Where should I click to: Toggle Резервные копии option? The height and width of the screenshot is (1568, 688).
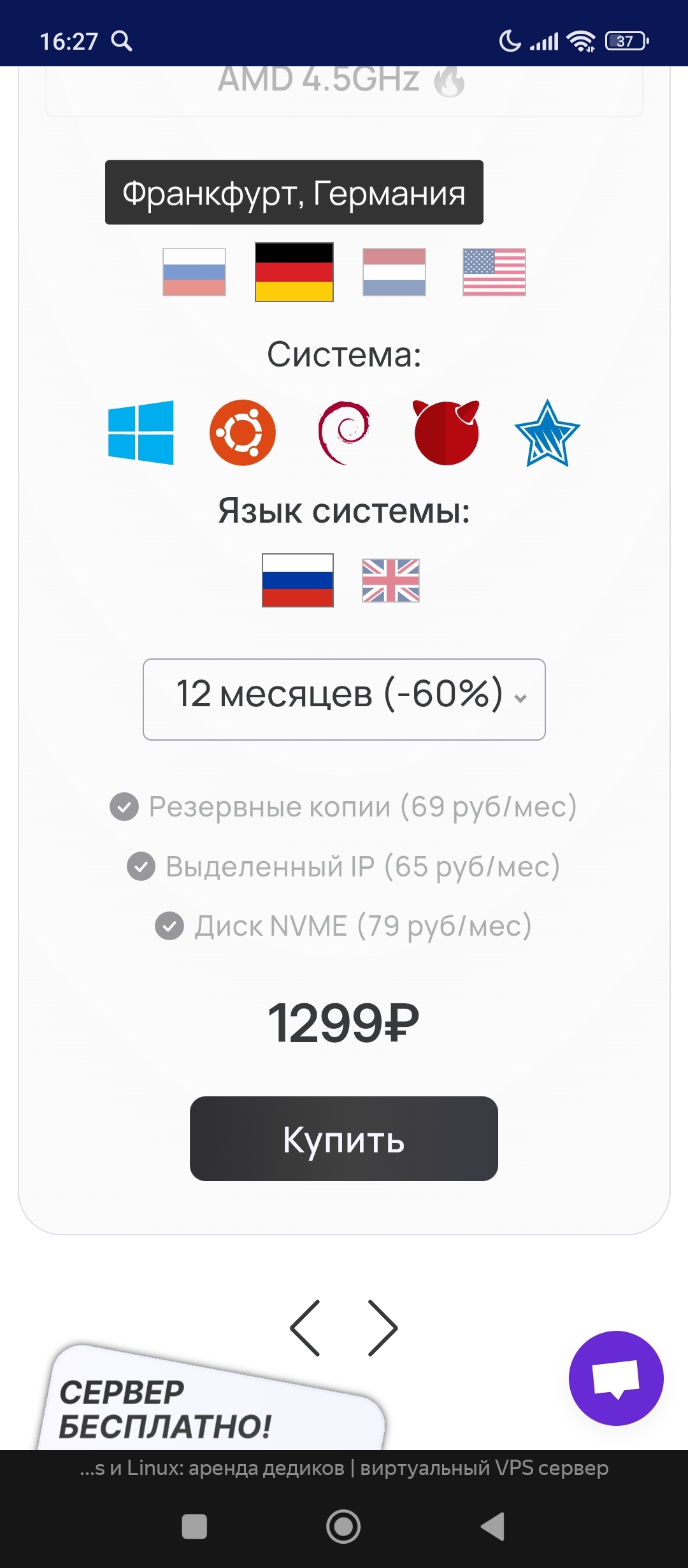click(x=124, y=807)
